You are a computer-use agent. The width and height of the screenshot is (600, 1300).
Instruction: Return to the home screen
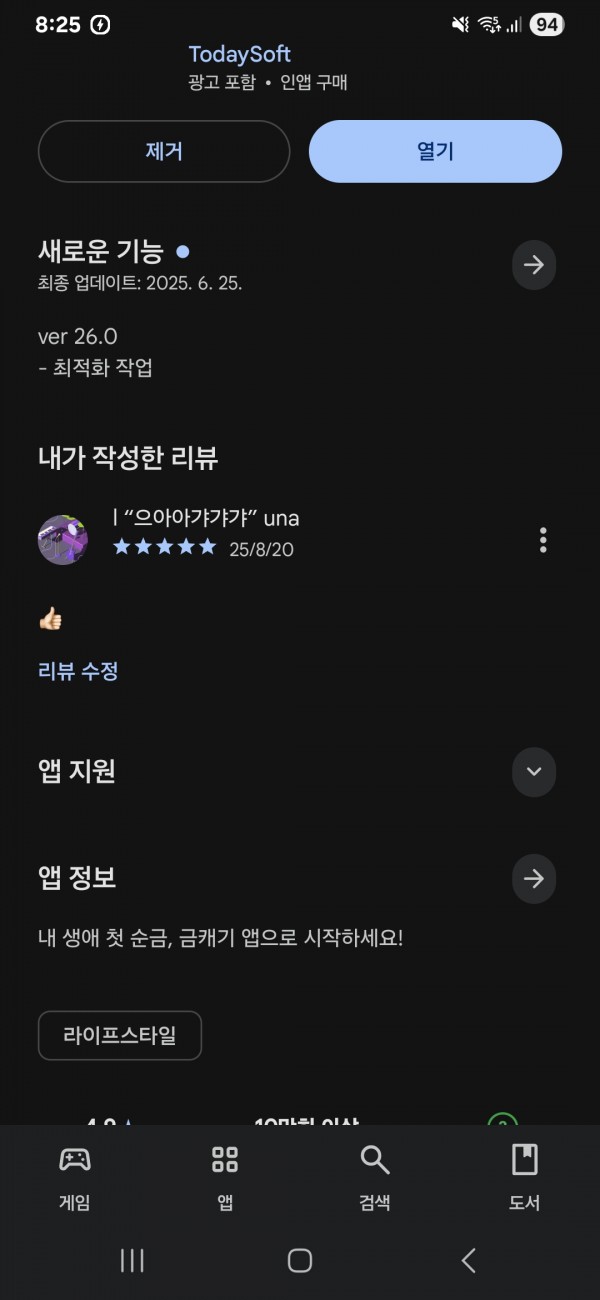pyautogui.click(x=300, y=1260)
